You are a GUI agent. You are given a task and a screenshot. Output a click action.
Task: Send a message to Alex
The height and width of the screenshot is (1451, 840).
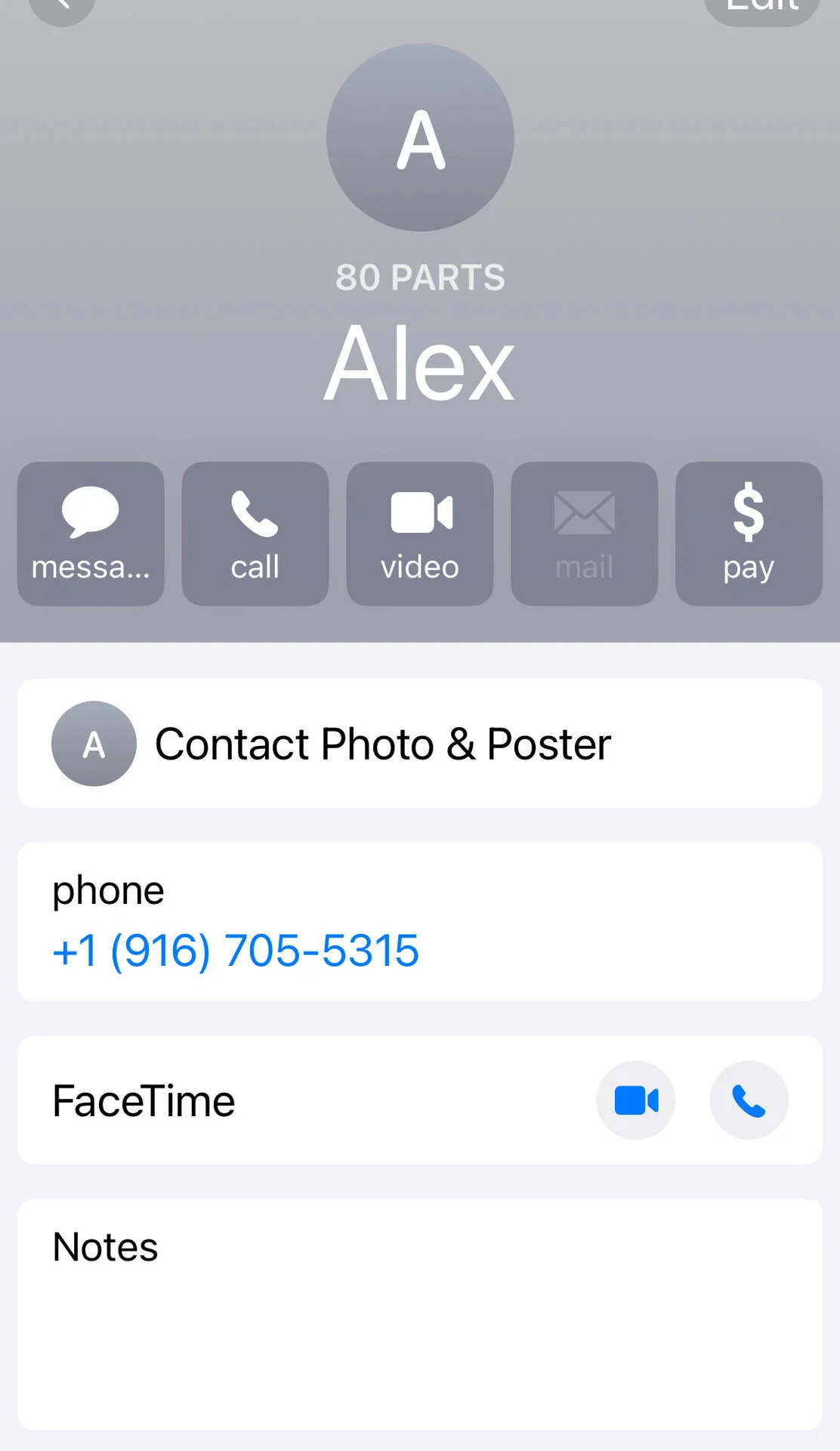click(91, 534)
